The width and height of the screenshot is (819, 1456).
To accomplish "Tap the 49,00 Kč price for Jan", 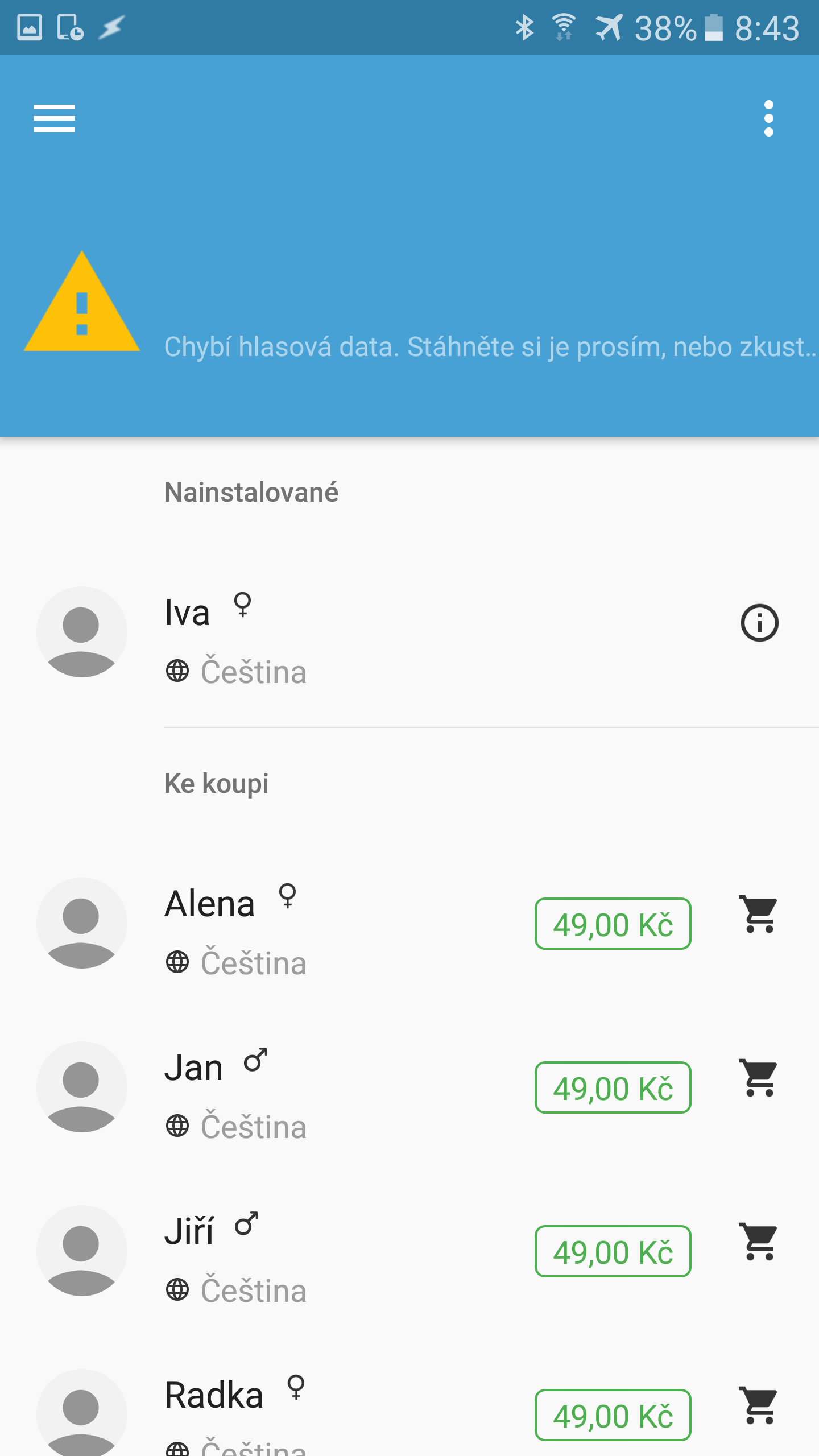I will coord(613,1087).
